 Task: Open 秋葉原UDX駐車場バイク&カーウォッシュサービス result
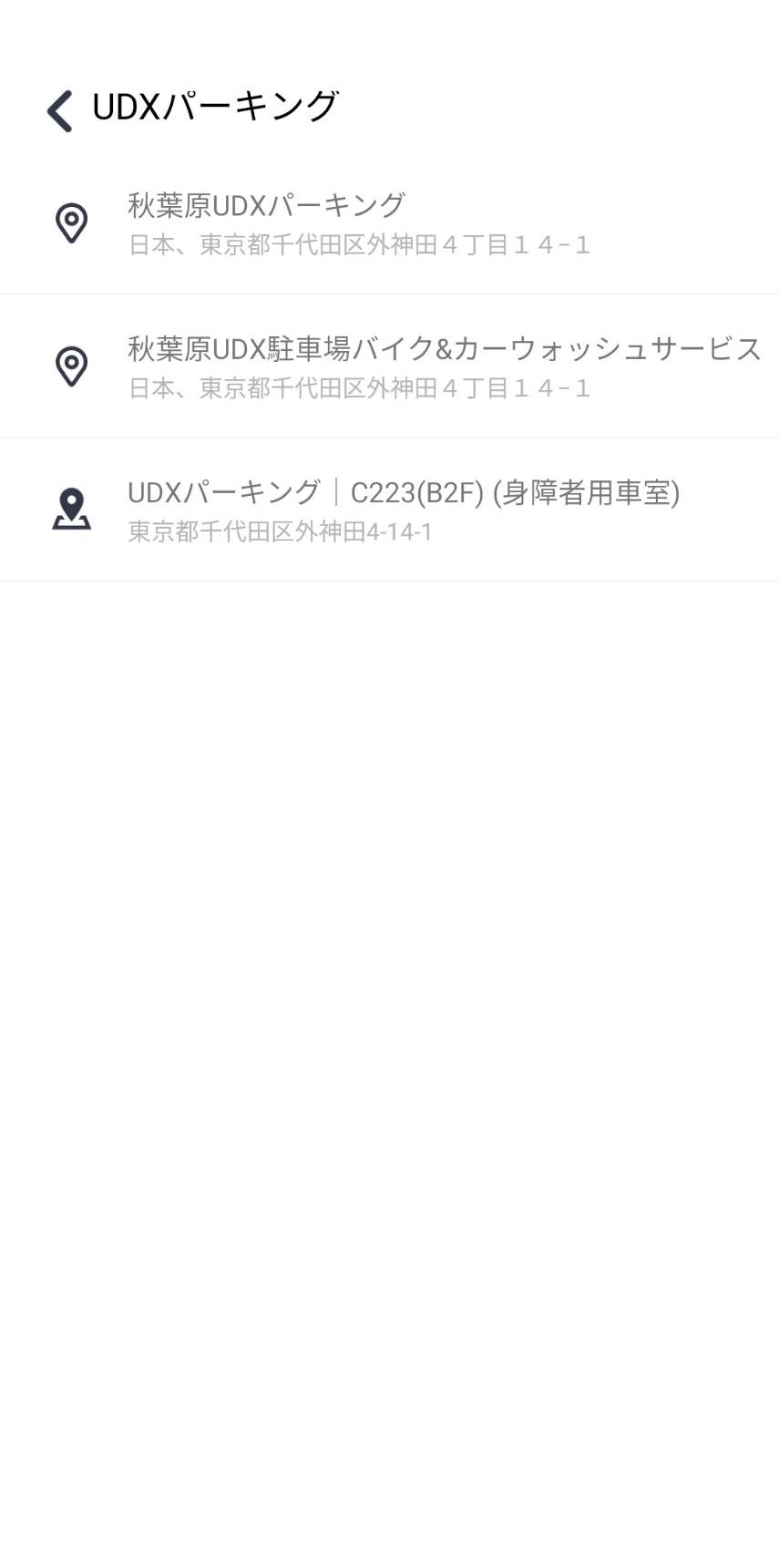click(443, 366)
